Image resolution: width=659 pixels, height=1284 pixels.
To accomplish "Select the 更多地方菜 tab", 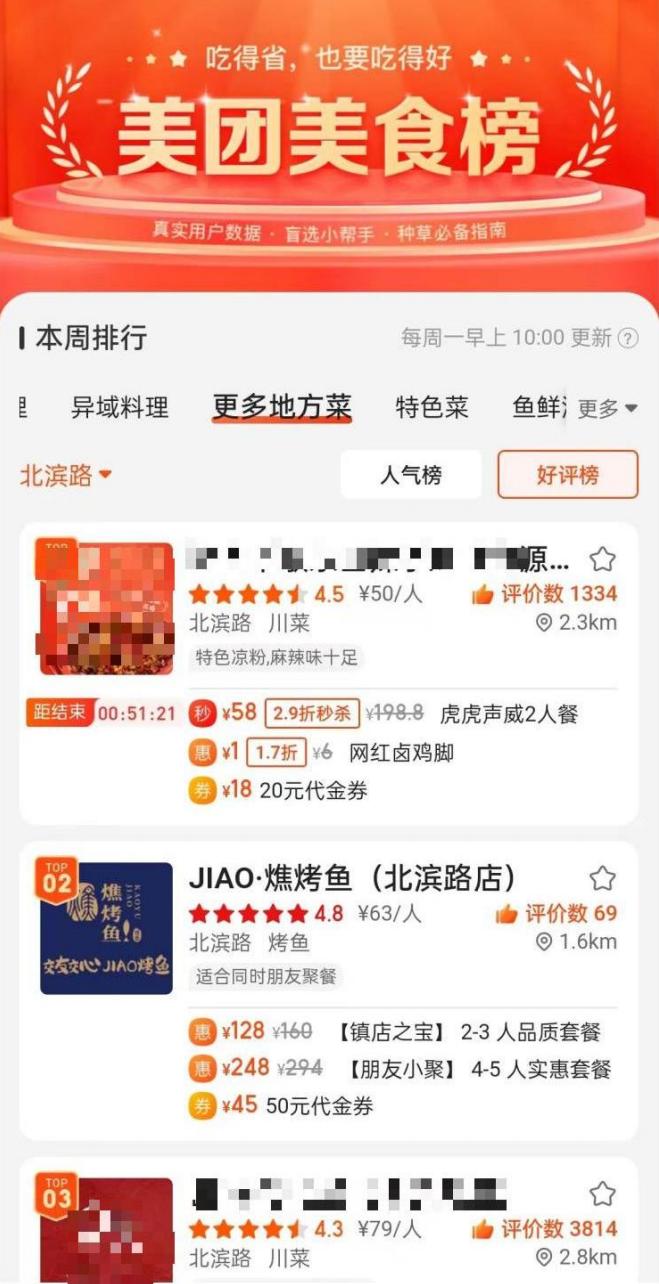I will pos(282,408).
